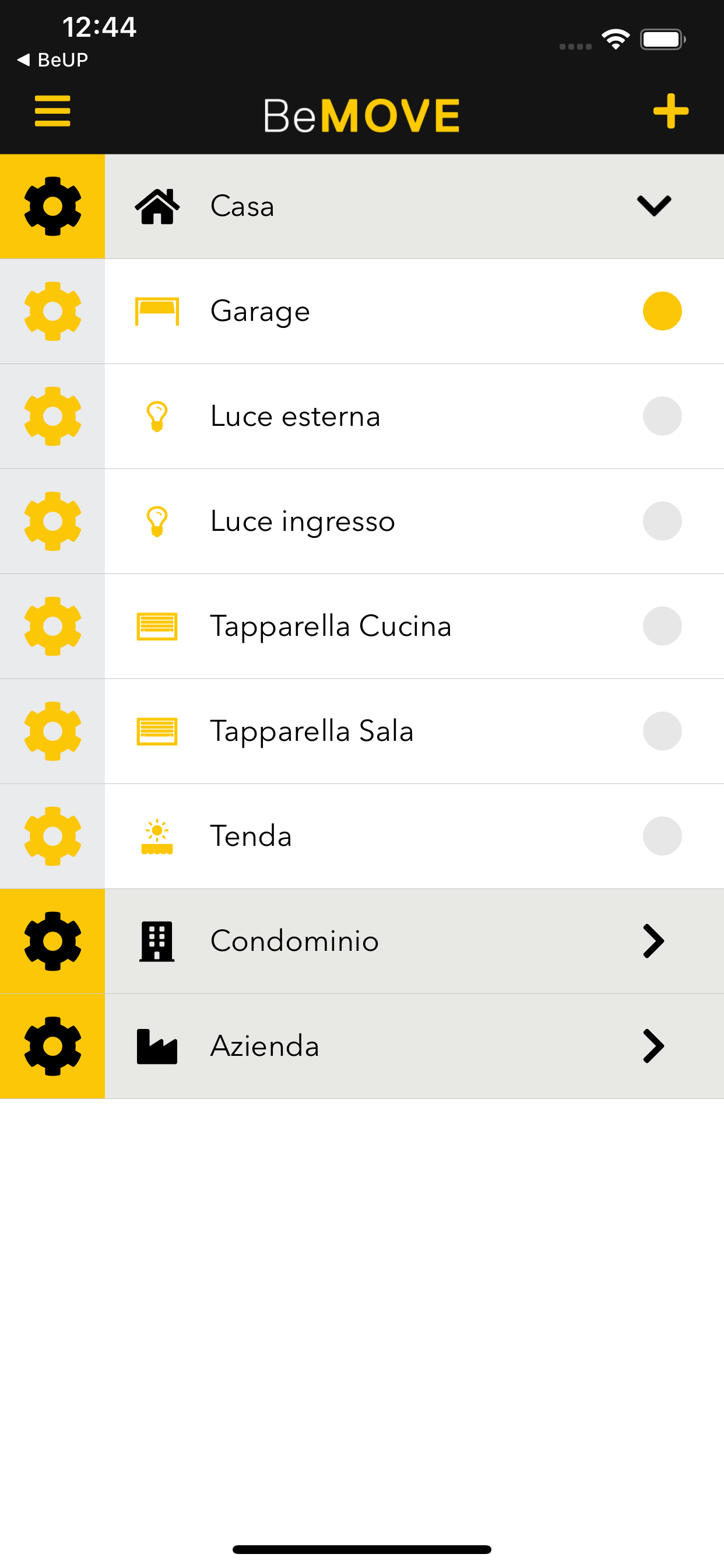Image resolution: width=724 pixels, height=1568 pixels.
Task: Open settings gear for Luce esterna
Action: click(52, 416)
